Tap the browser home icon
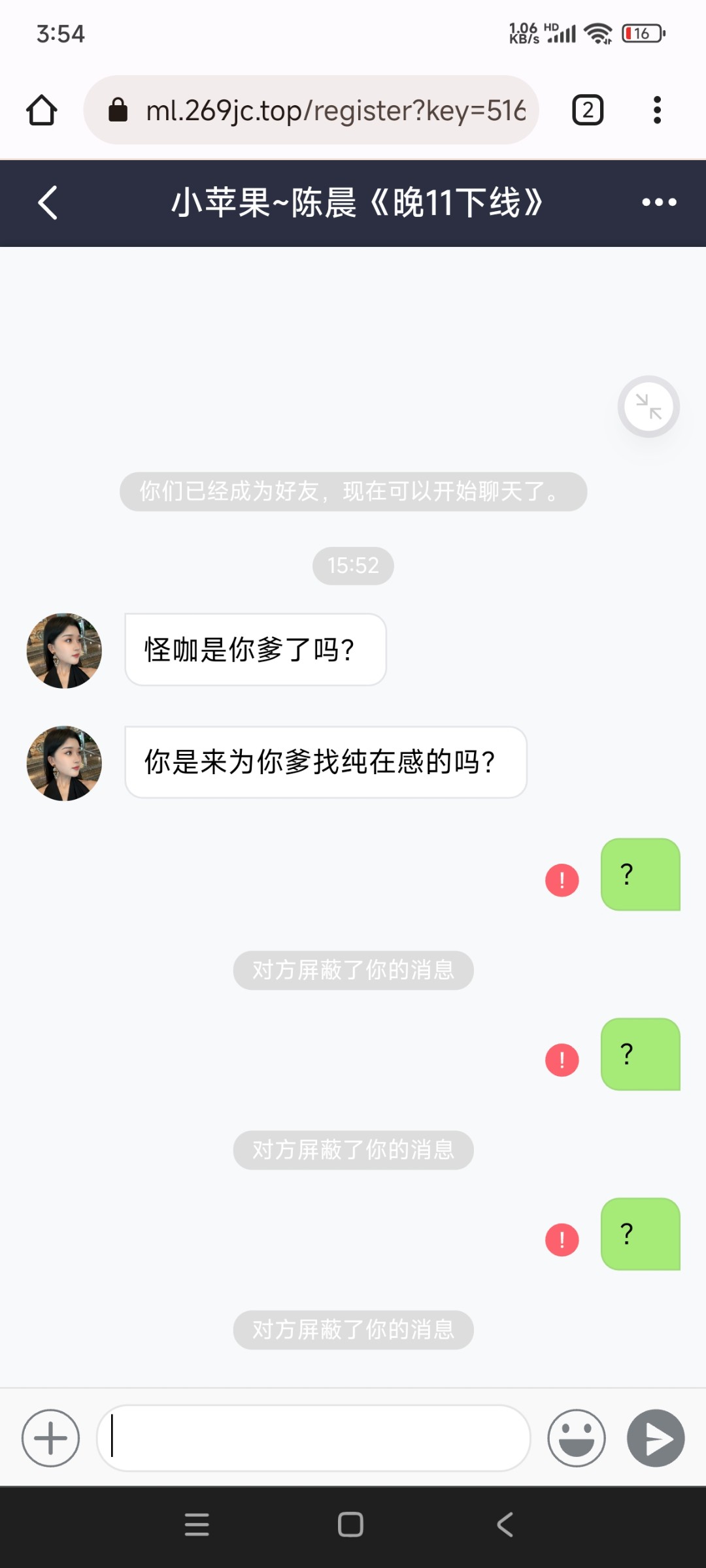Image resolution: width=706 pixels, height=1568 pixels. 42,110
